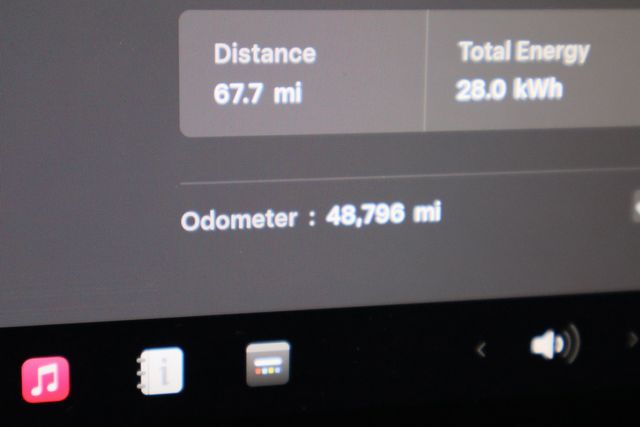Open the owner's manual app
The image size is (640, 427).
[x=160, y=371]
